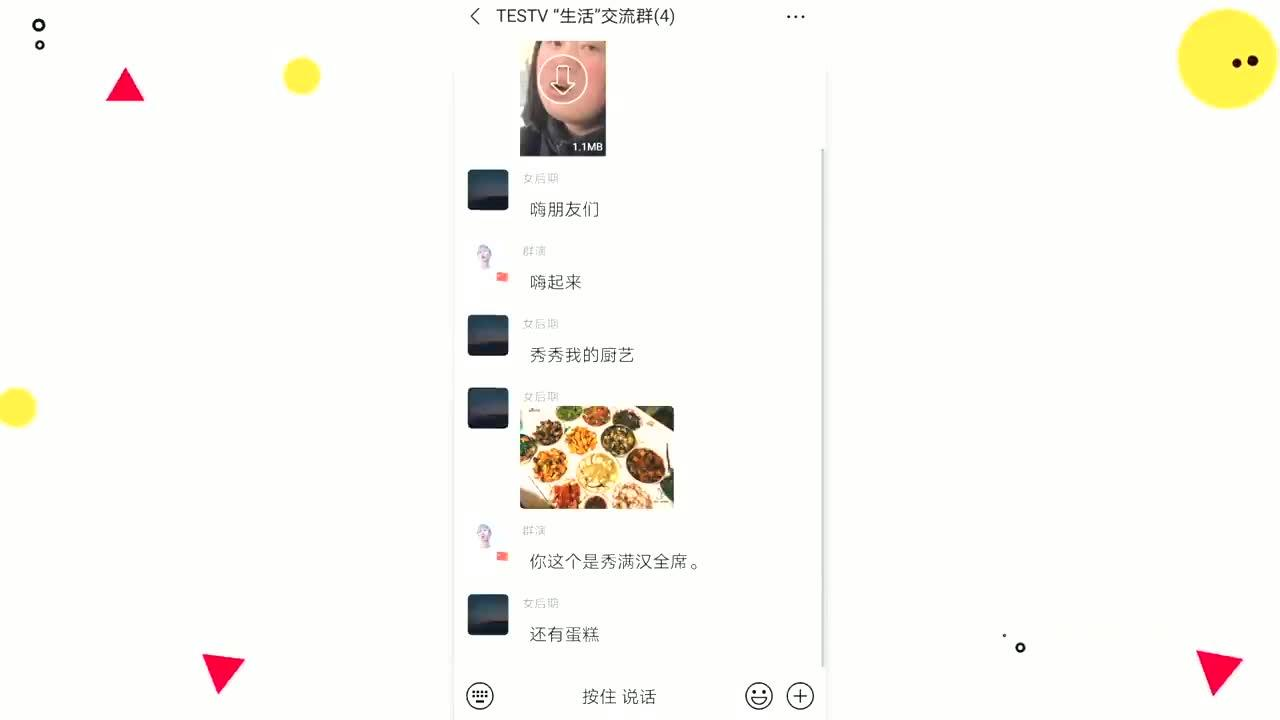Open the shared food dishes photo
The width and height of the screenshot is (1280, 720).
(596, 457)
